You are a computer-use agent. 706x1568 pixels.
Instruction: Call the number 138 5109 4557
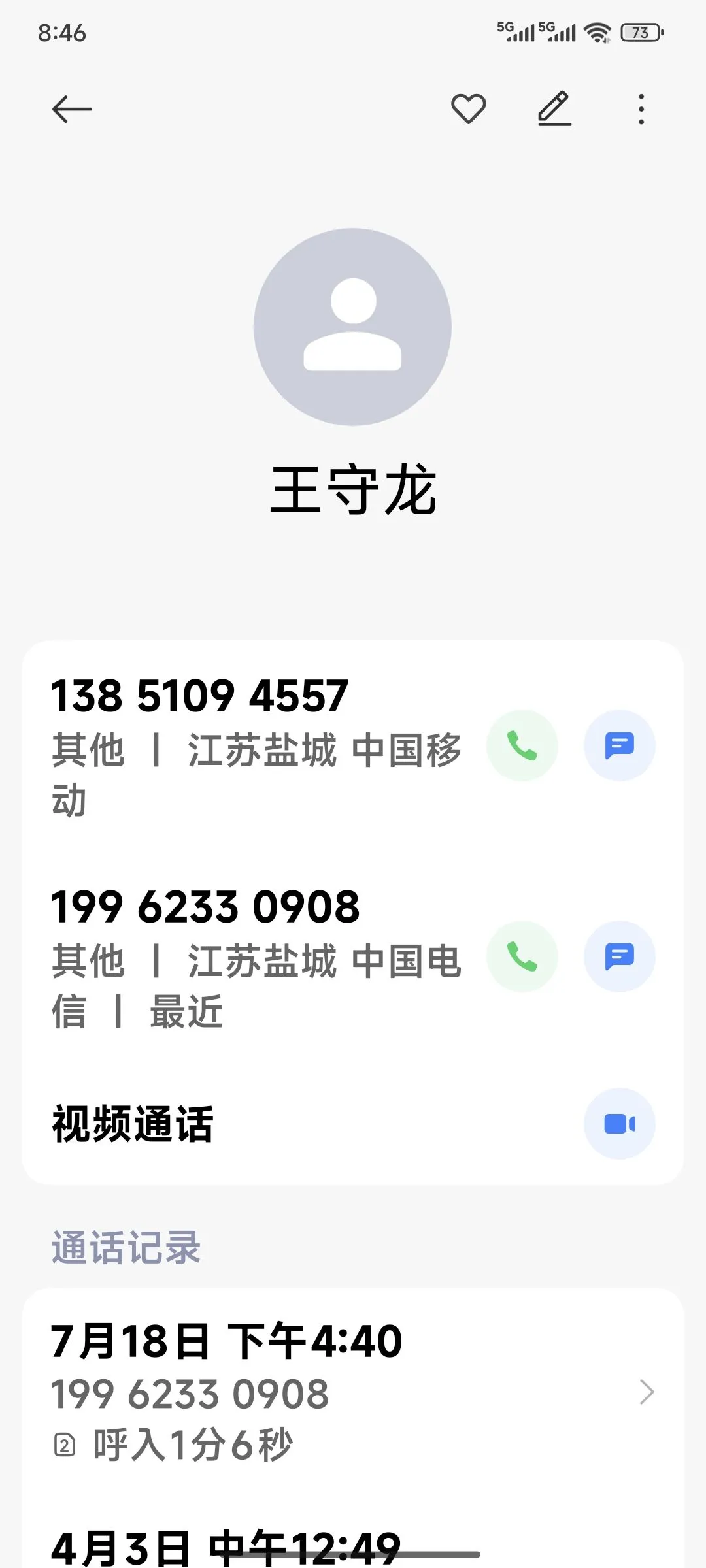coord(522,745)
